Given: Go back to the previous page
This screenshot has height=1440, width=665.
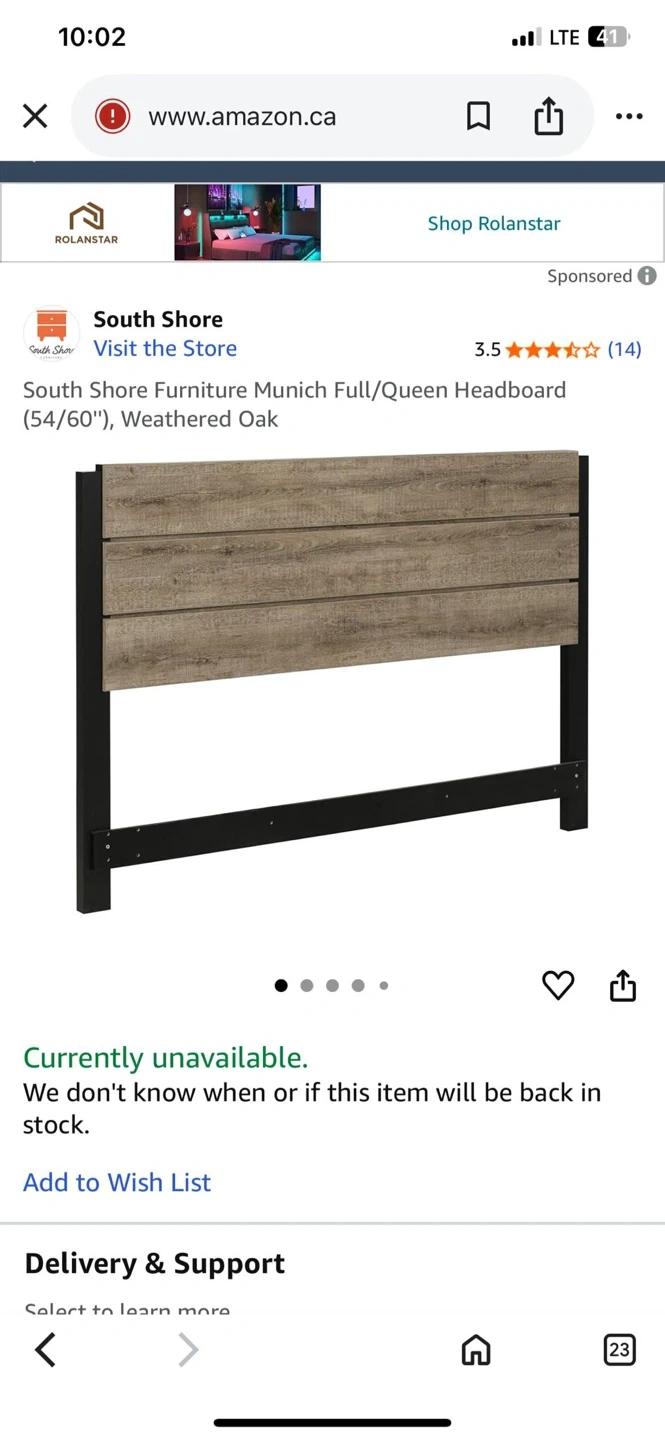Looking at the screenshot, I should click(45, 1350).
